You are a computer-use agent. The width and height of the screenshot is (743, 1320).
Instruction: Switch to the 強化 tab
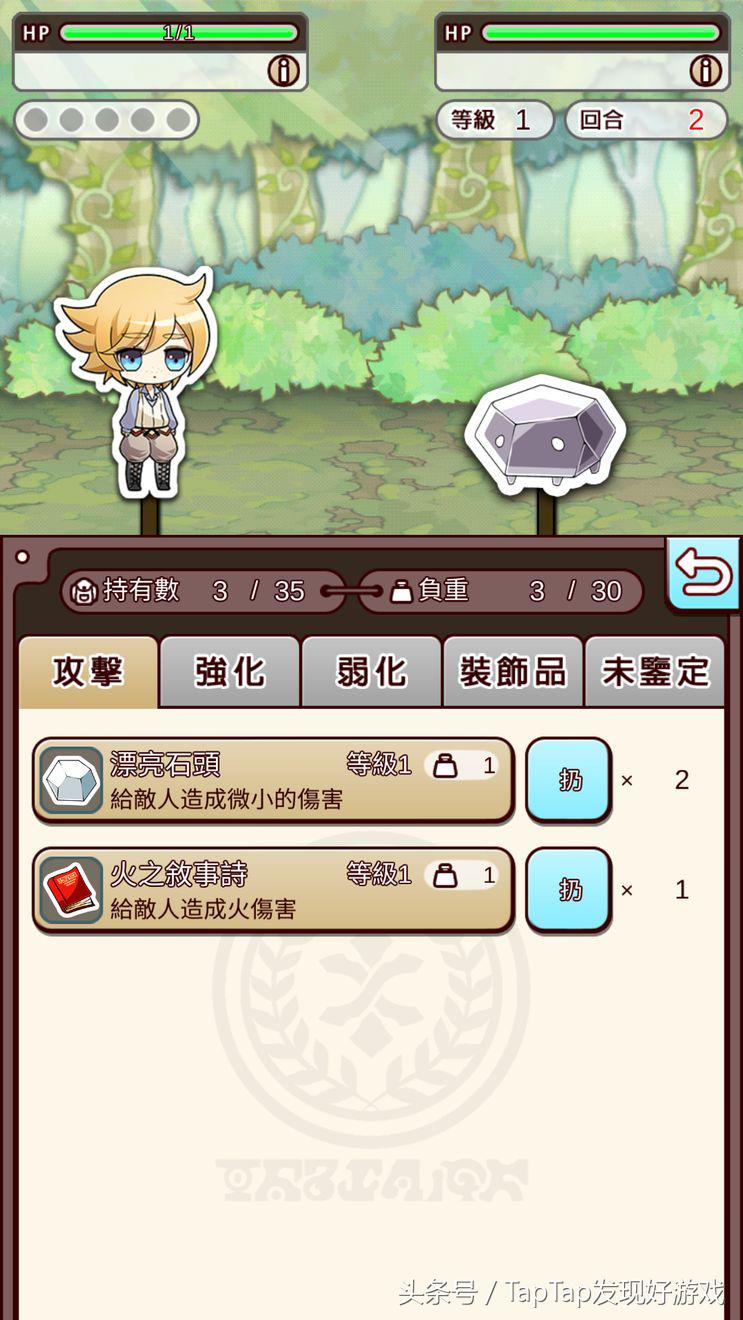230,672
